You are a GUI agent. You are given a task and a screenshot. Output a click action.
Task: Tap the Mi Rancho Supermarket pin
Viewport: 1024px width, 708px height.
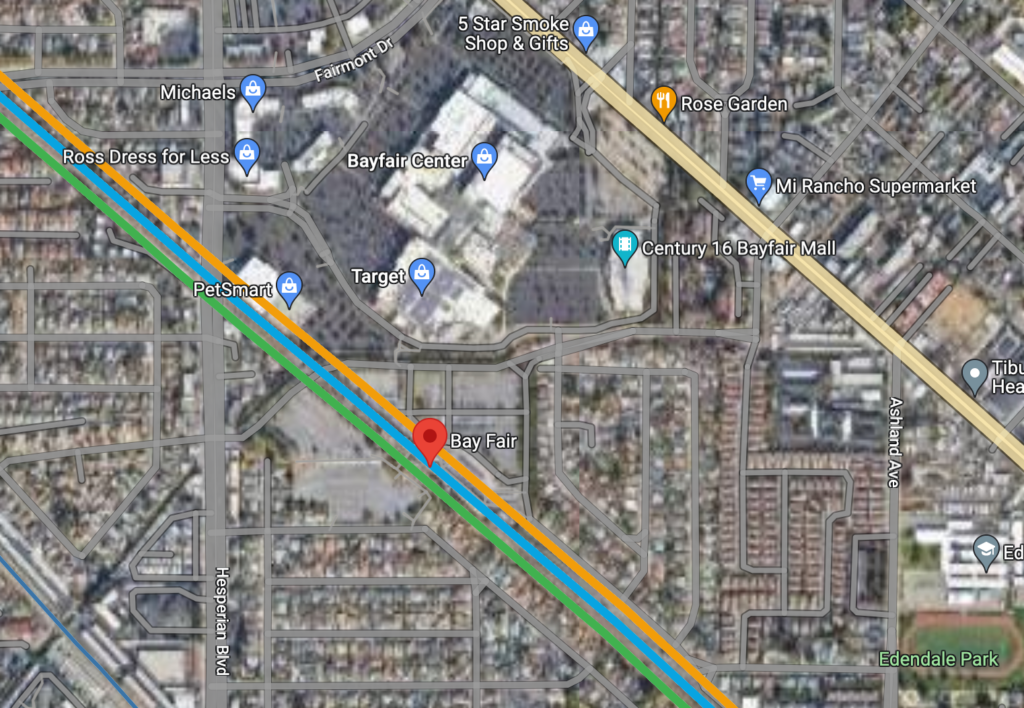(759, 184)
